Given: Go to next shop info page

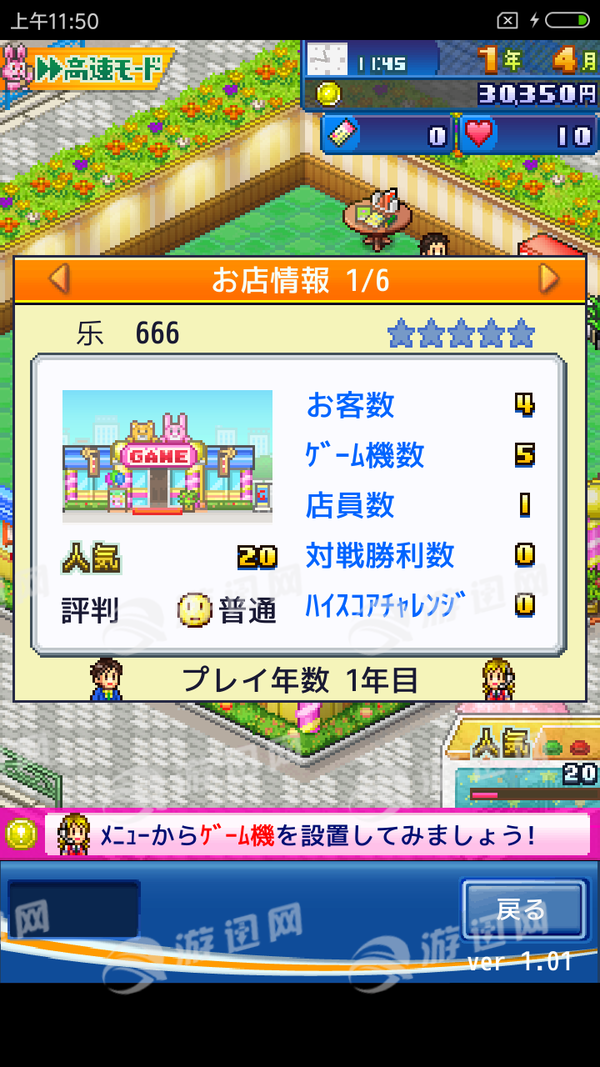Looking at the screenshot, I should point(548,279).
